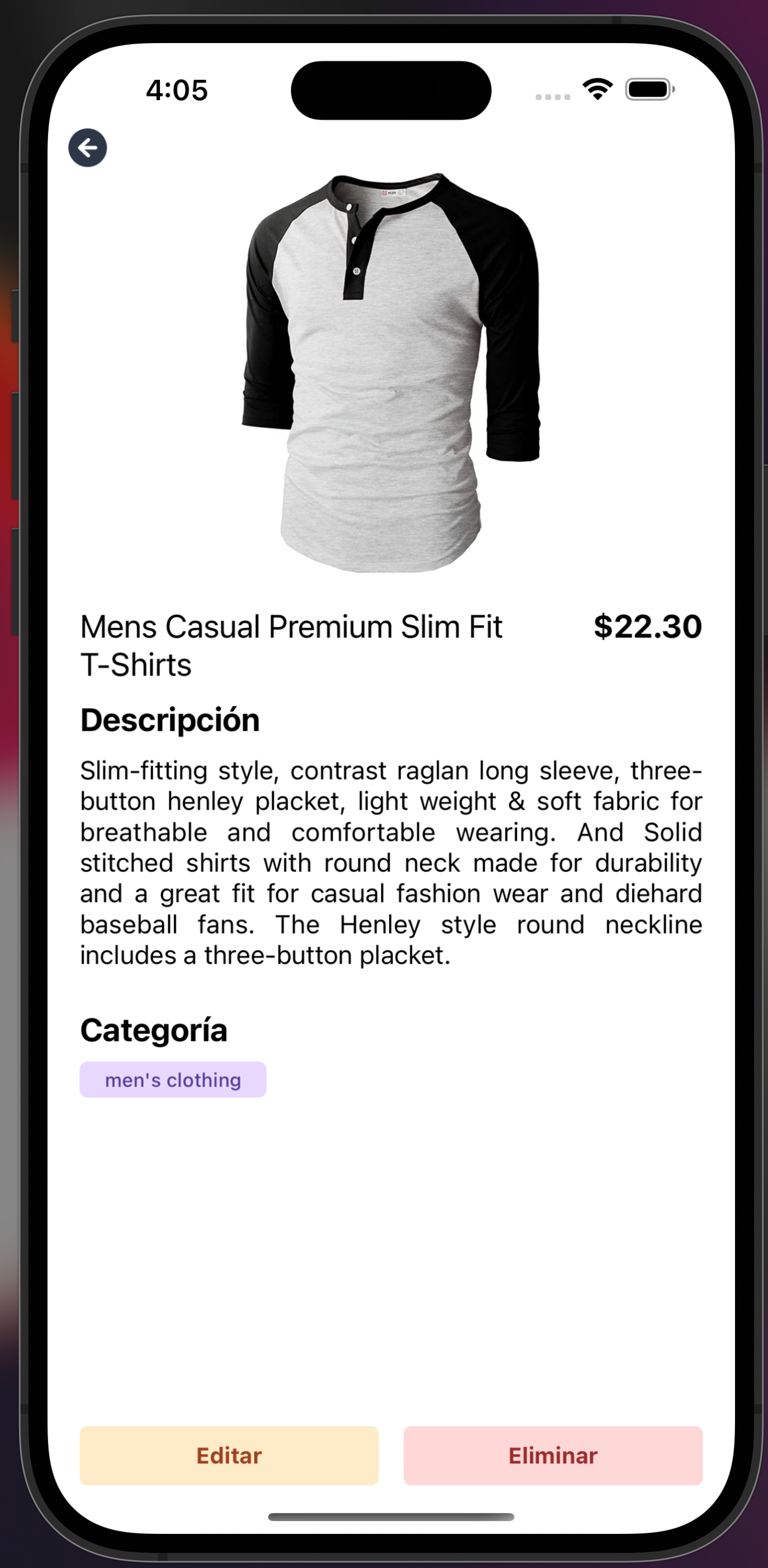Viewport: 768px width, 1568px height.
Task: Select the men's clothing category chip
Action: coord(173,1080)
